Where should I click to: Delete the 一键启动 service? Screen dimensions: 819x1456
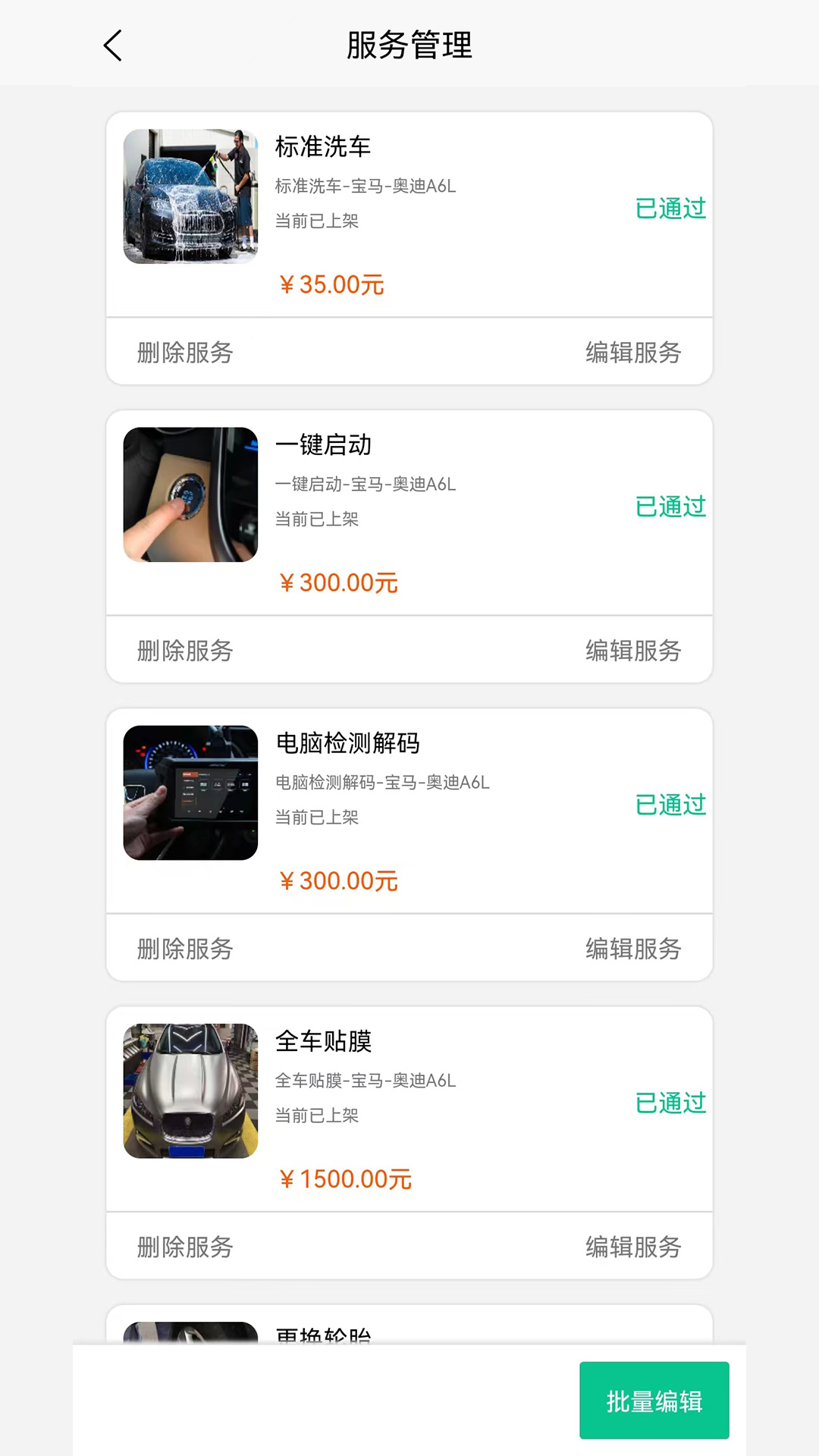click(185, 651)
